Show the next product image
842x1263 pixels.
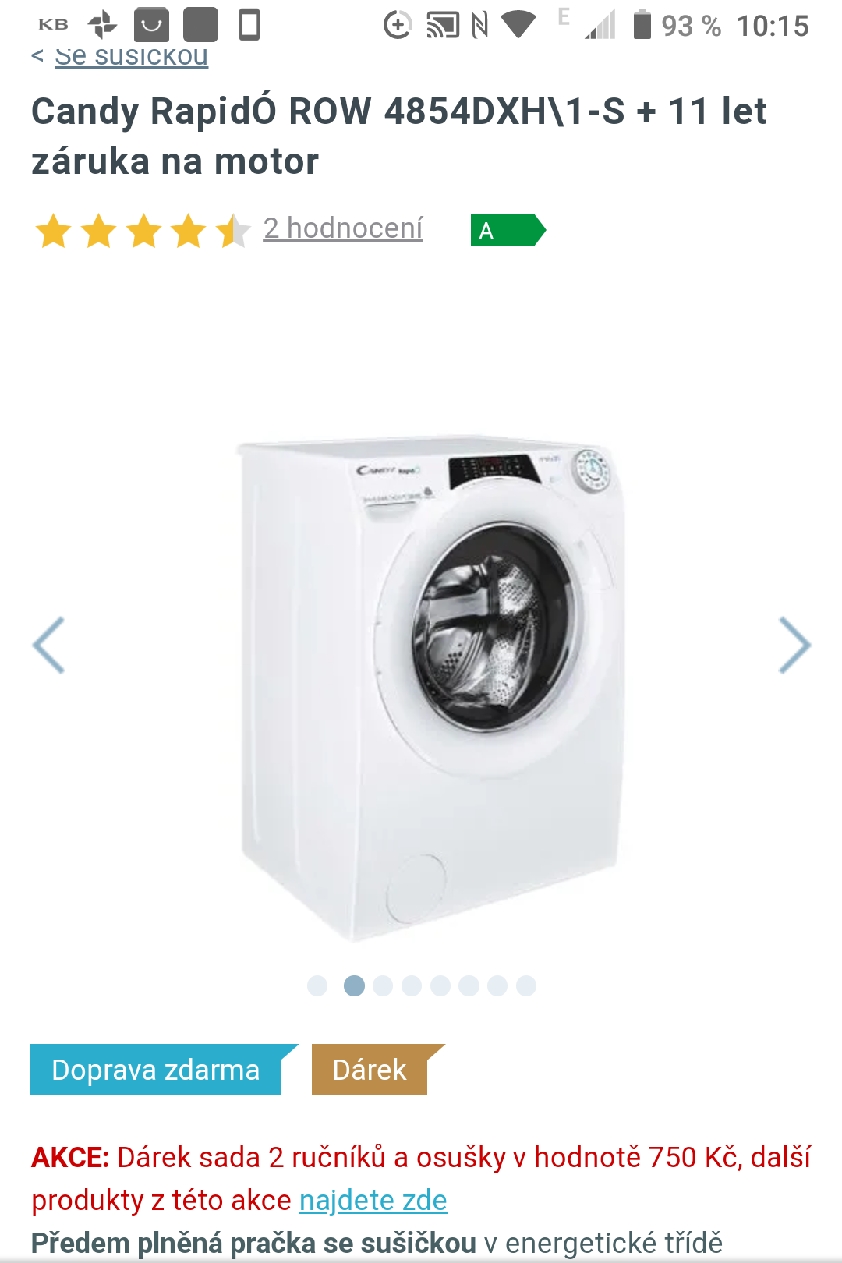click(794, 645)
